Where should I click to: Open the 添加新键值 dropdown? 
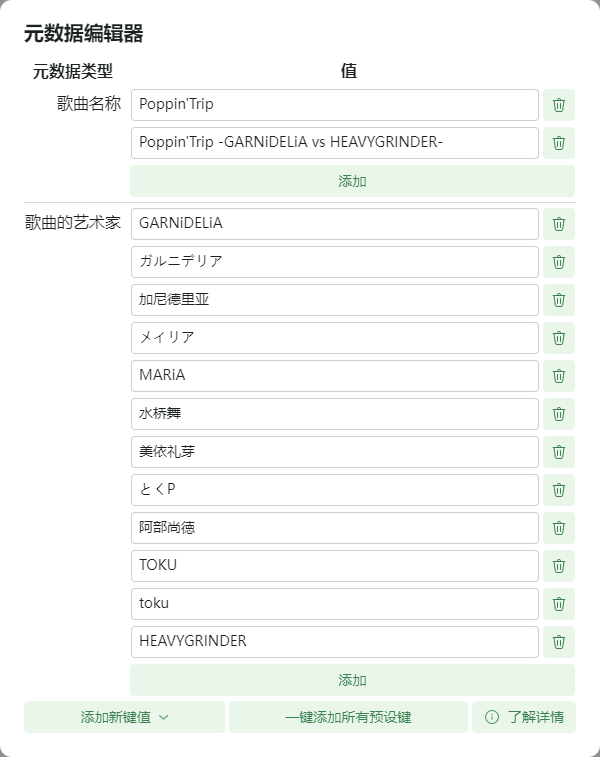124,717
